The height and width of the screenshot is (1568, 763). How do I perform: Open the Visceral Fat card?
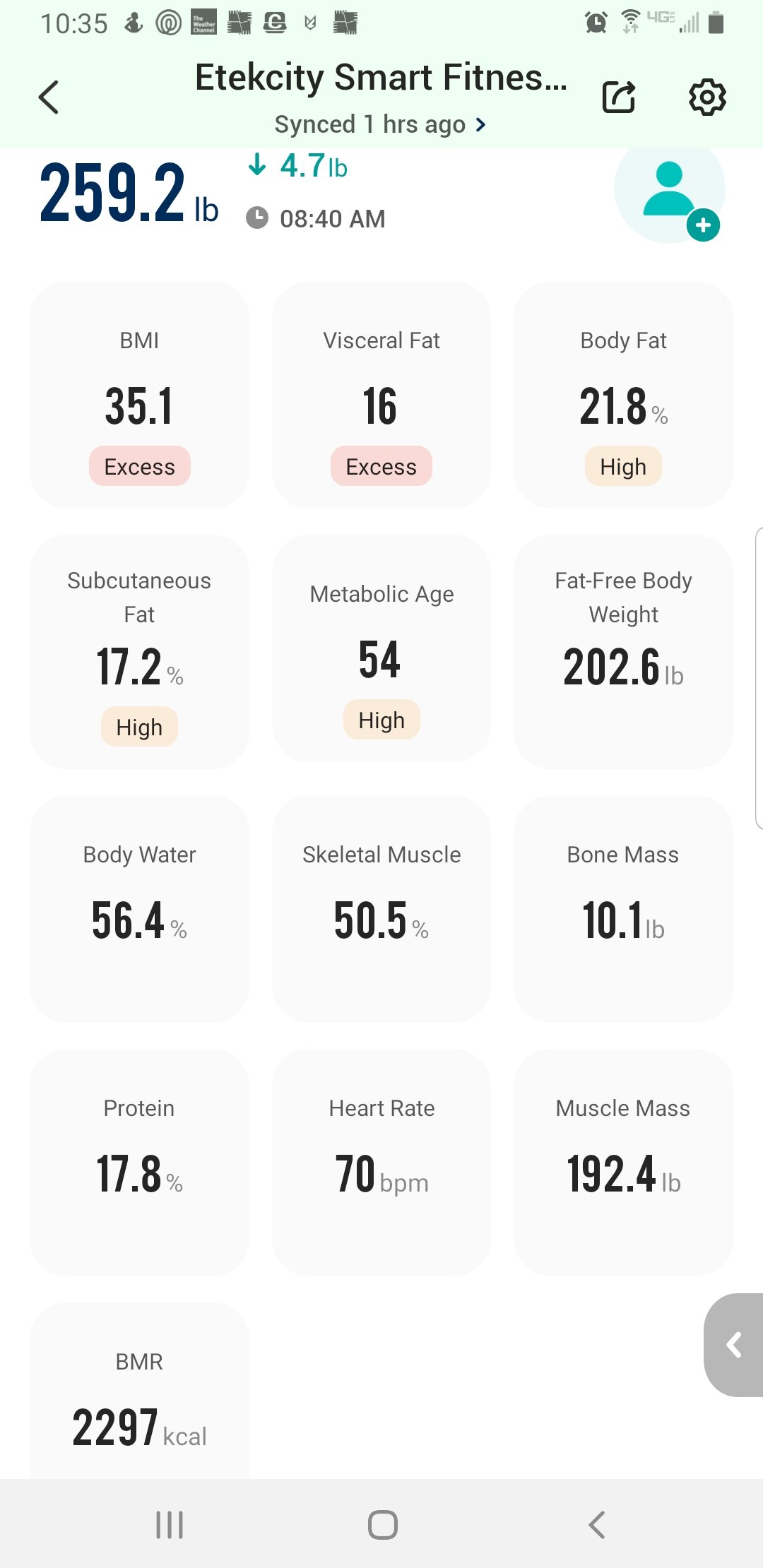[381, 395]
